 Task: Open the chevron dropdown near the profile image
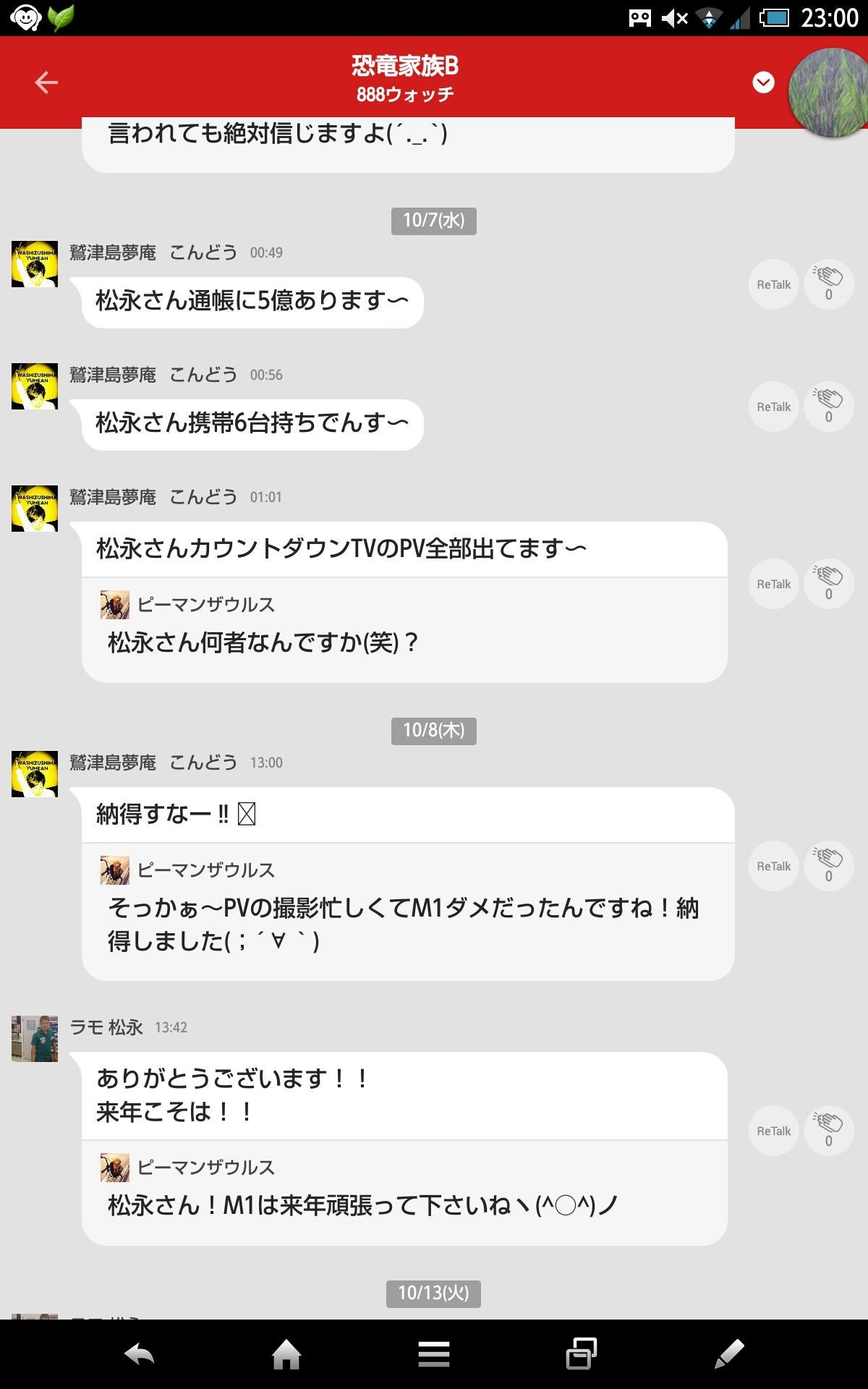pos(762,84)
